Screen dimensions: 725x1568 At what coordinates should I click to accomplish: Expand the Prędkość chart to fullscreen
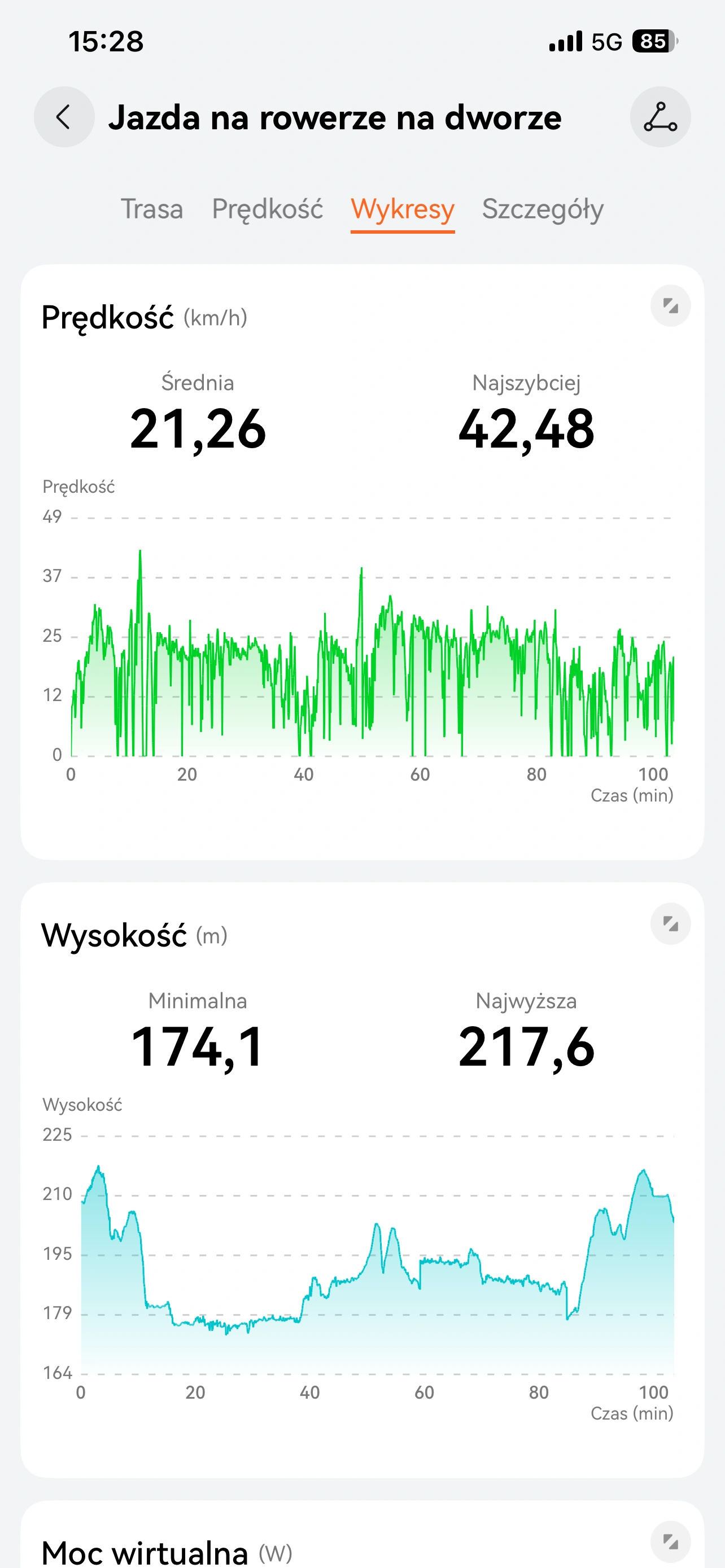[670, 305]
